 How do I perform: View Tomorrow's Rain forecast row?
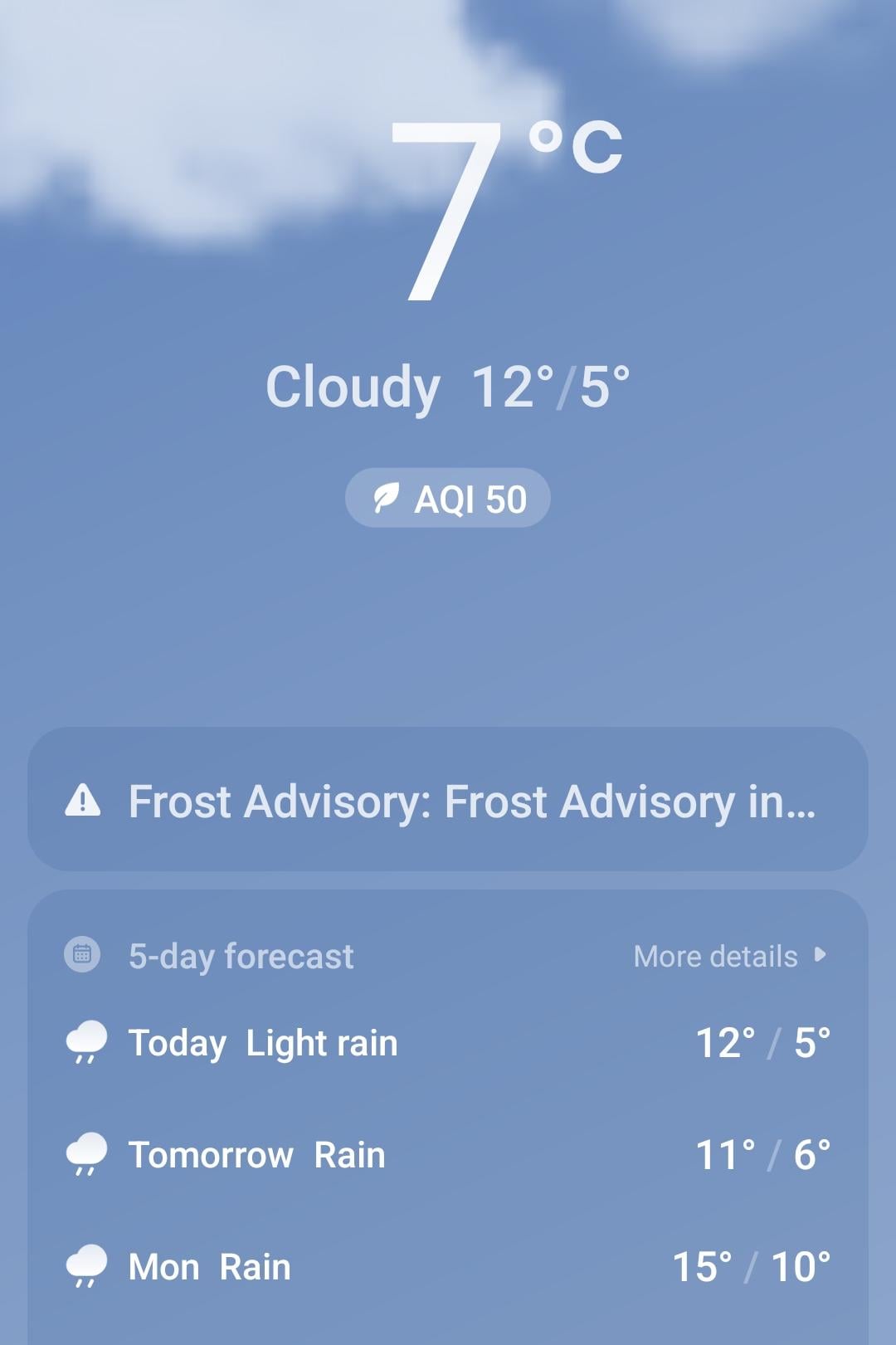[x=448, y=1155]
